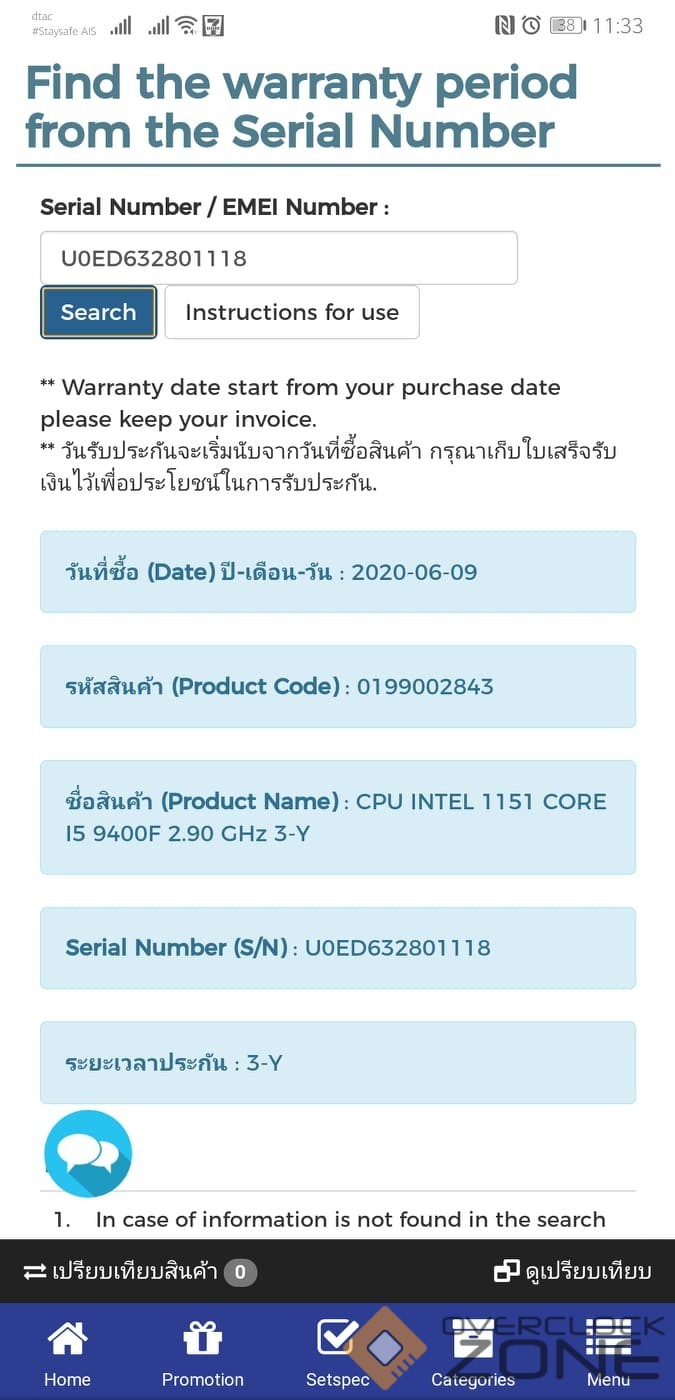The width and height of the screenshot is (675, 1400).
Task: Open the product comparison list (เปรียบเทียบสินค้า)
Action: click(x=139, y=1271)
